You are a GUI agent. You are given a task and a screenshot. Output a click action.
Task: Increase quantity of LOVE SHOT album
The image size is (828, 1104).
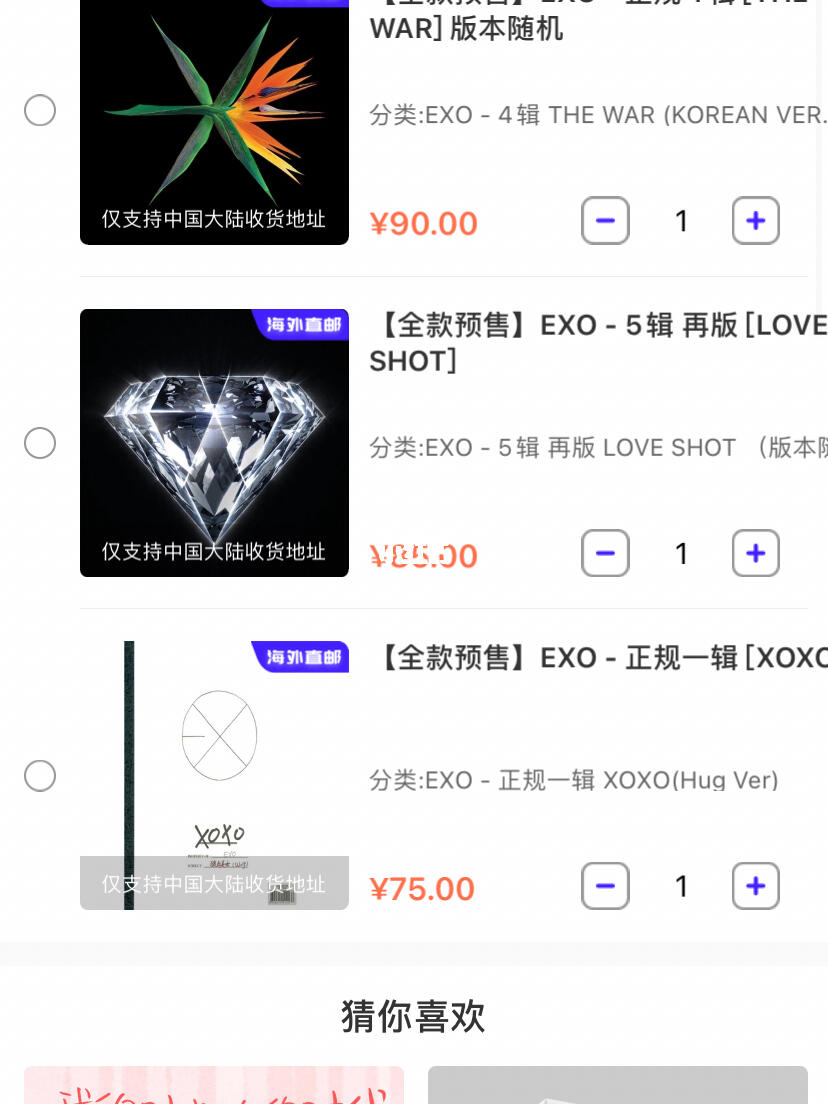[x=756, y=553]
